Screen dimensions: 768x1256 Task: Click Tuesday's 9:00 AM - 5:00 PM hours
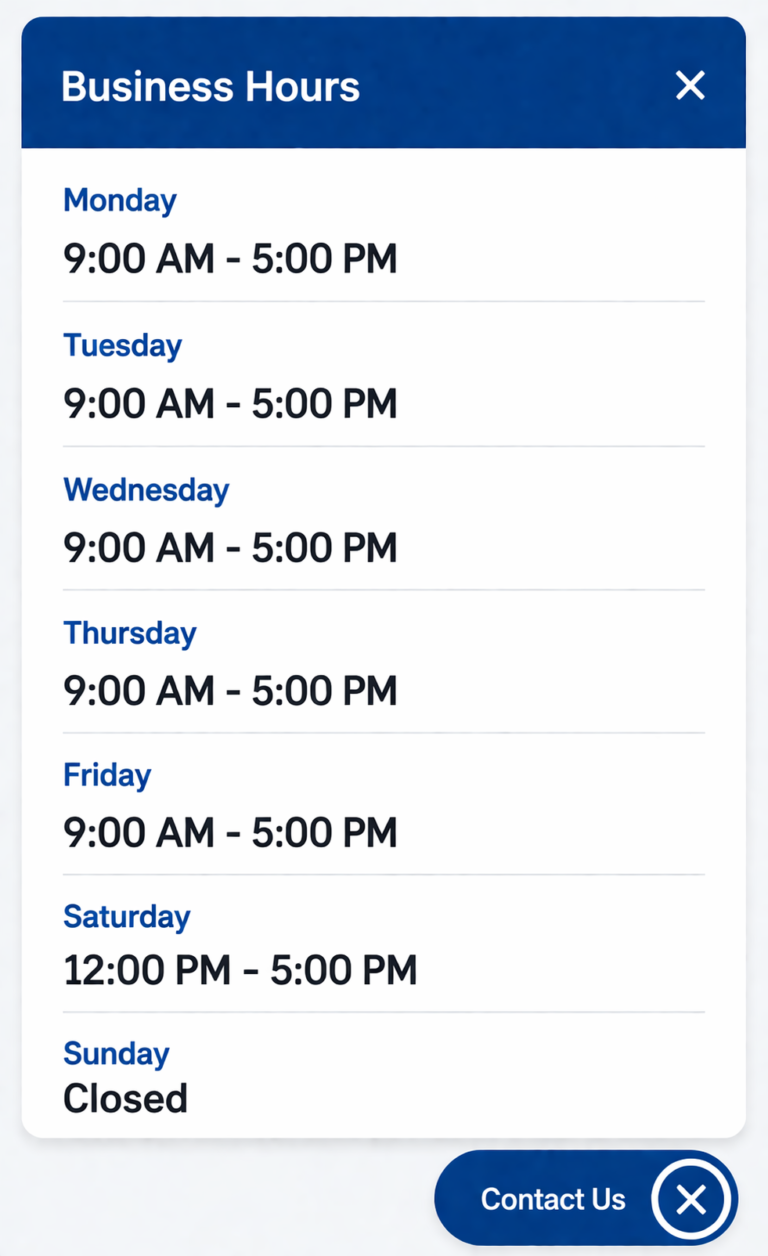pyautogui.click(x=230, y=403)
